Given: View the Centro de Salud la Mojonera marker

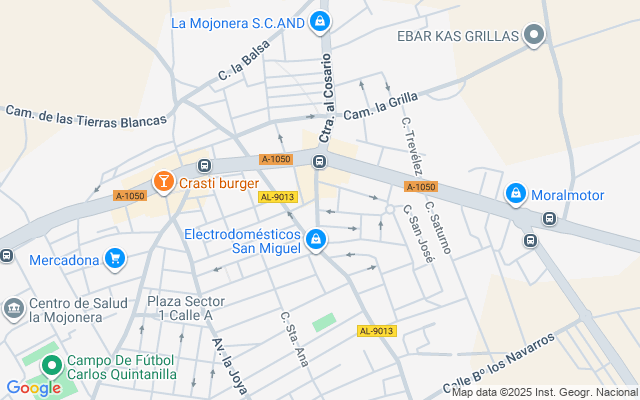Looking at the screenshot, I should point(14,309).
